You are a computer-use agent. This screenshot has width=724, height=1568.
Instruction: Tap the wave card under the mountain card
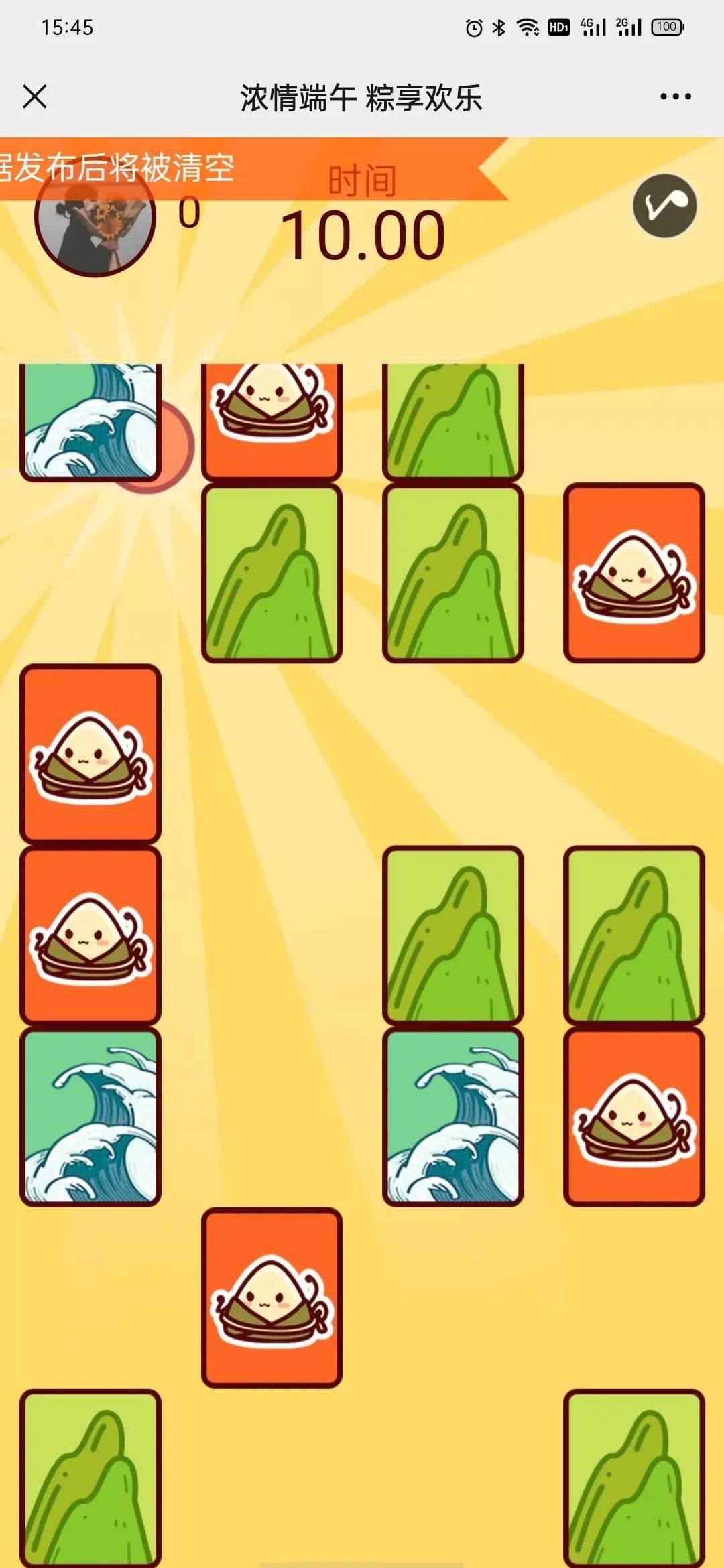452,1116
